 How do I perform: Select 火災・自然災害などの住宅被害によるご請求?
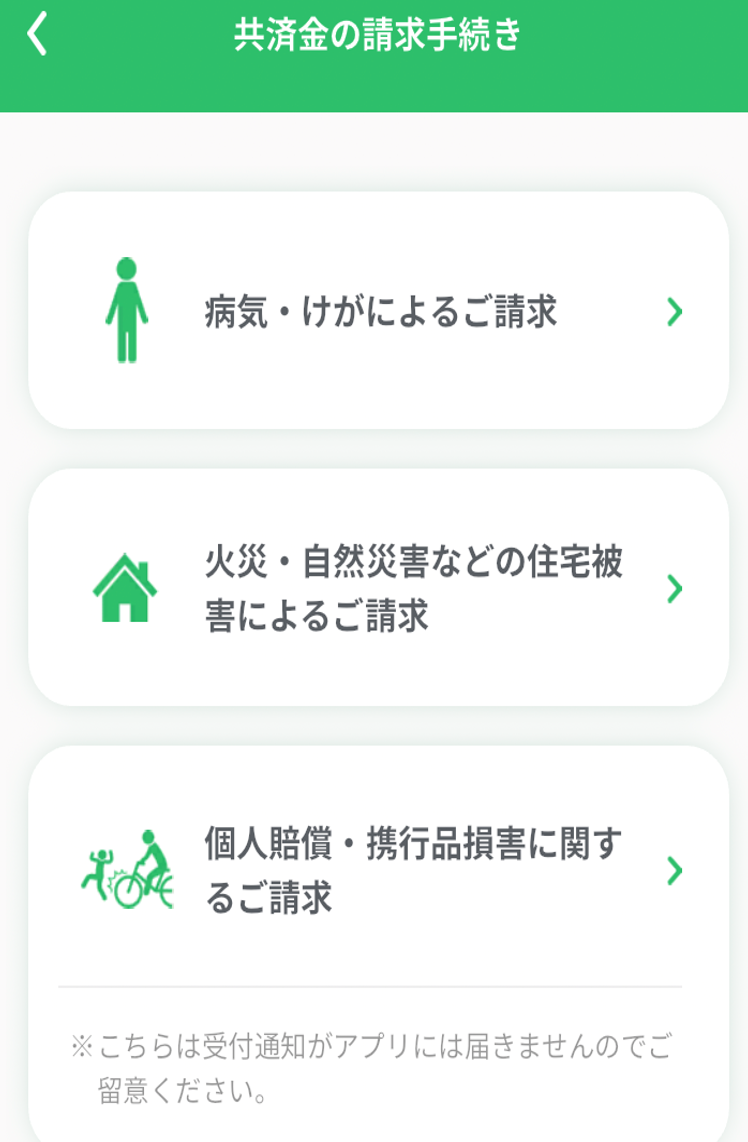pos(378,588)
